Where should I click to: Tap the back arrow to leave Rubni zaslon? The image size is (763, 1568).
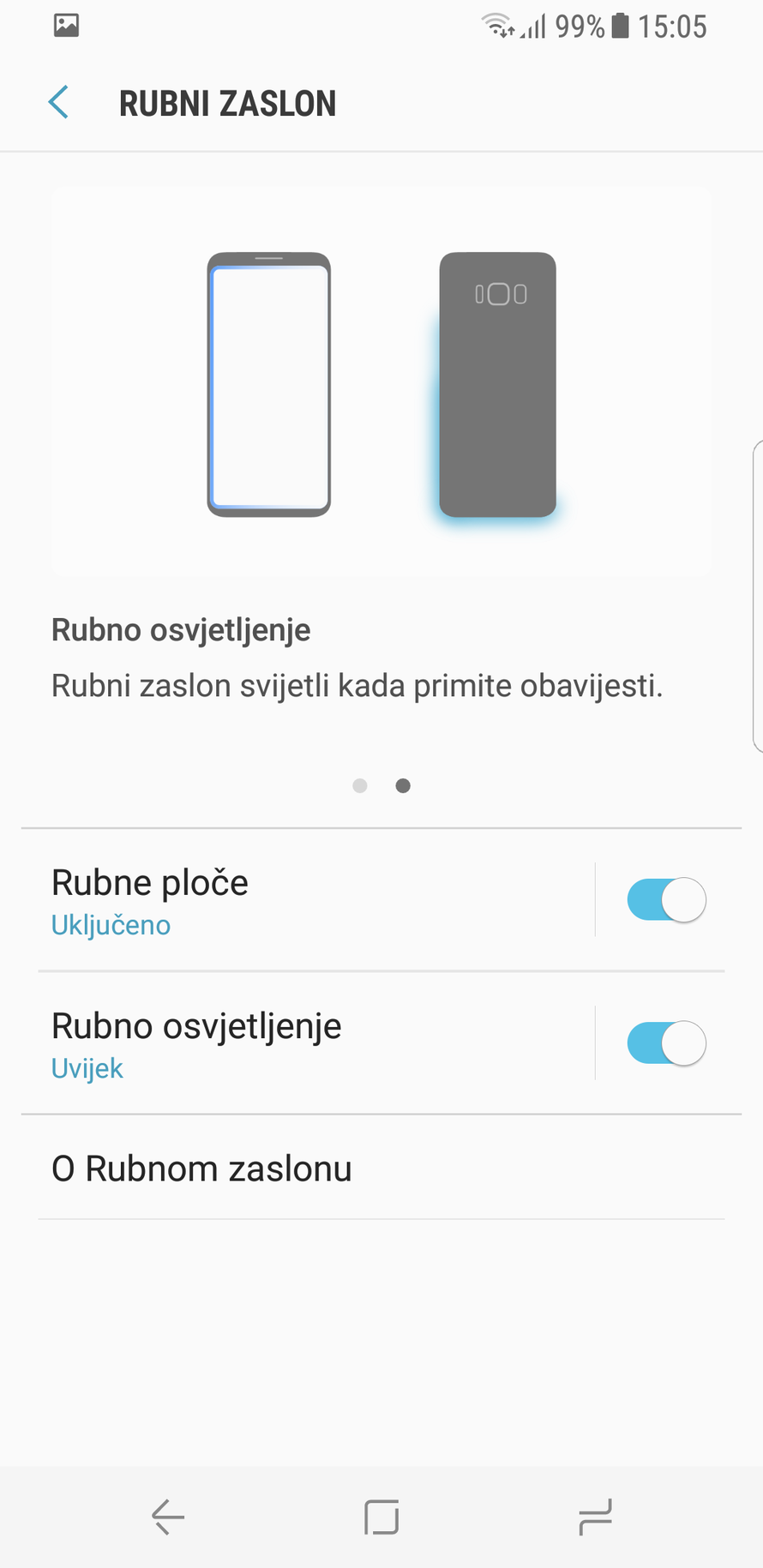[x=57, y=102]
